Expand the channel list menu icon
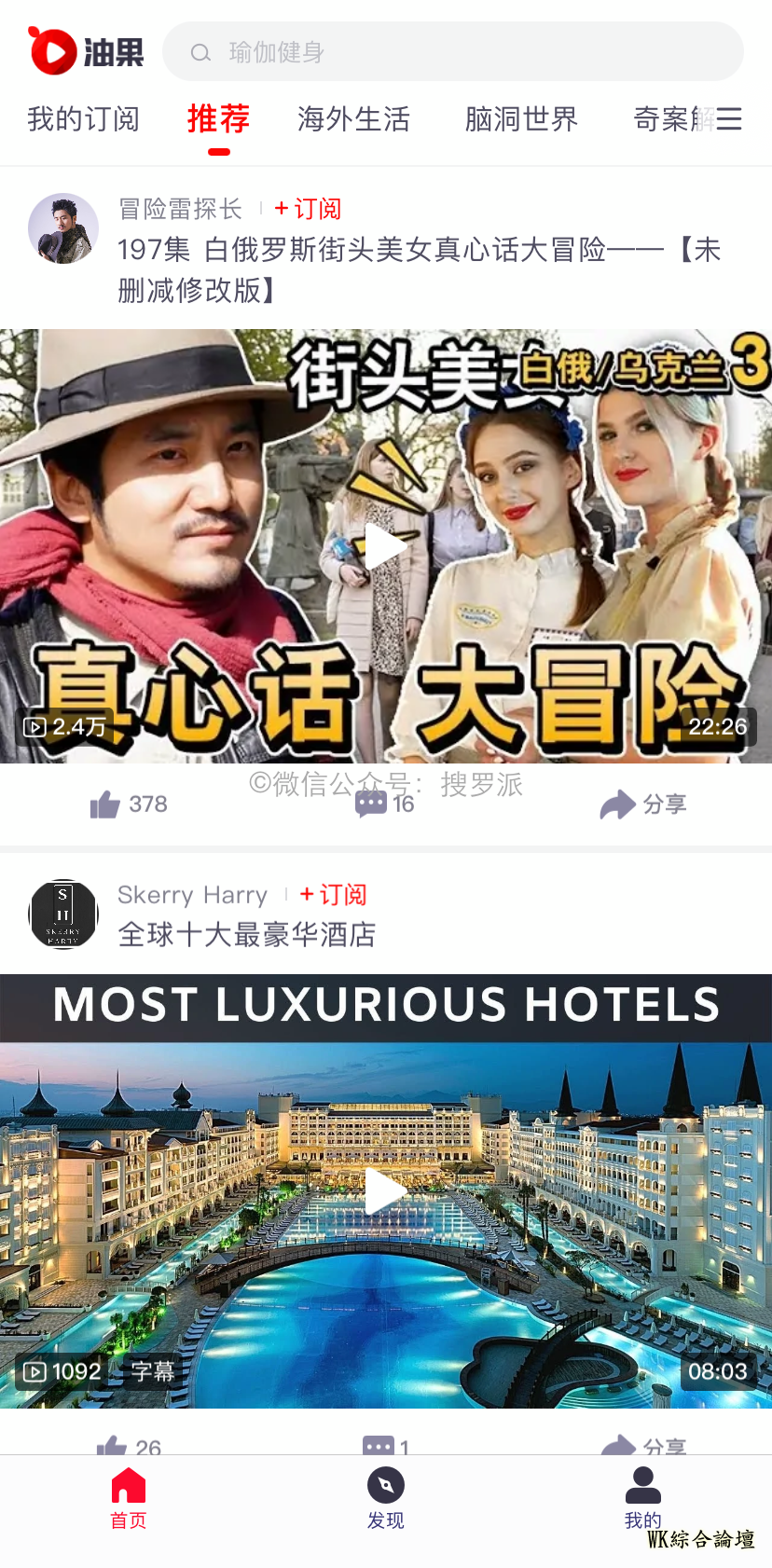 (729, 118)
